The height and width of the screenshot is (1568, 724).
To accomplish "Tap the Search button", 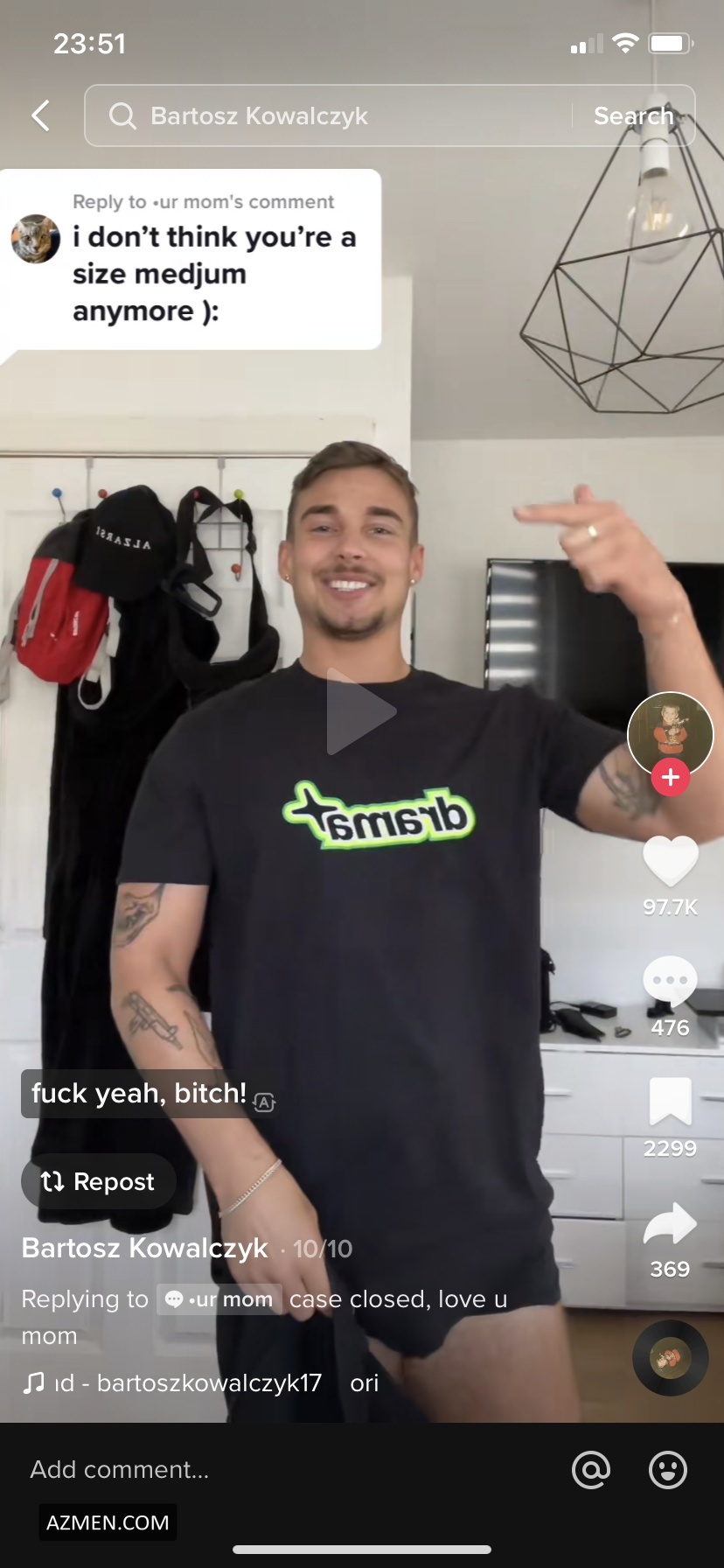I will tap(633, 115).
